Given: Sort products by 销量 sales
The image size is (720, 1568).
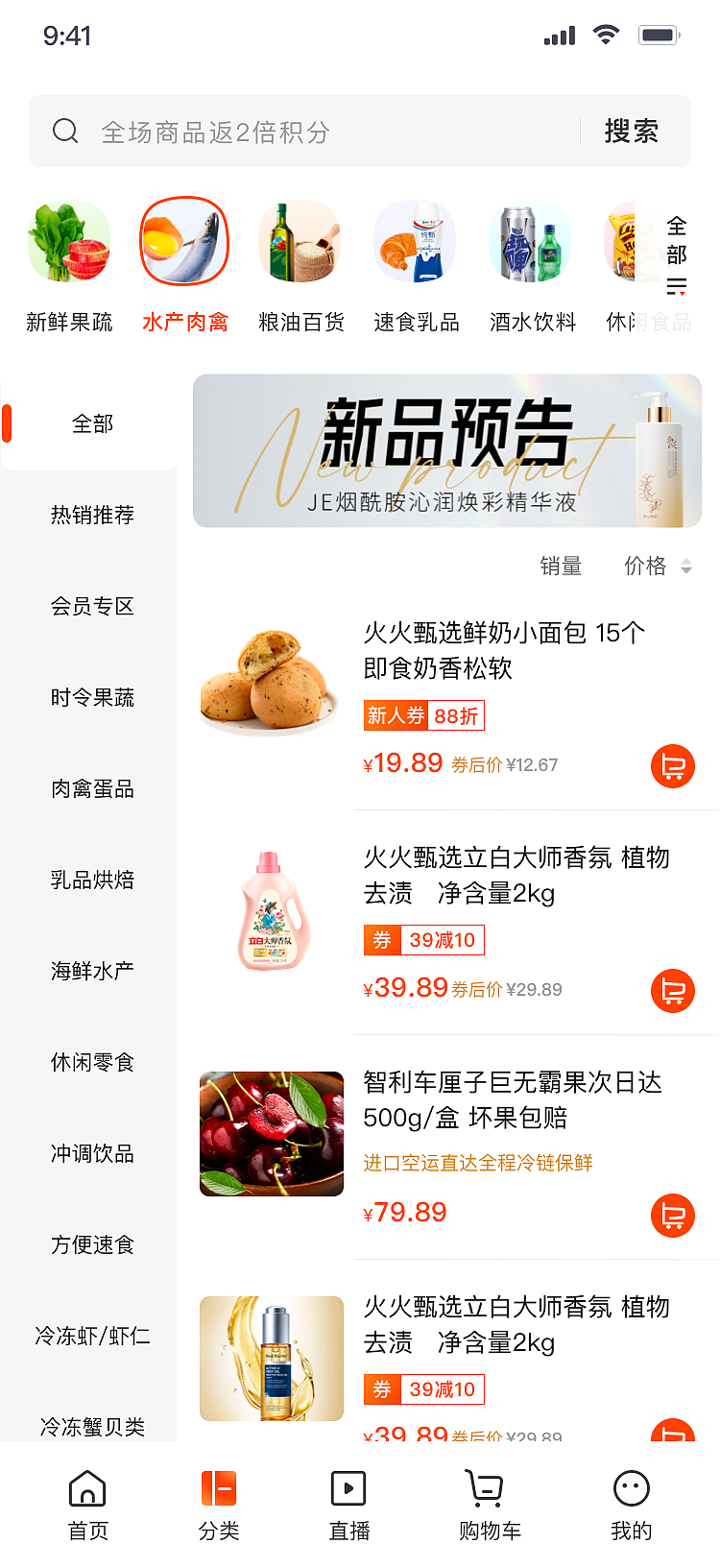Looking at the screenshot, I should 560,567.
